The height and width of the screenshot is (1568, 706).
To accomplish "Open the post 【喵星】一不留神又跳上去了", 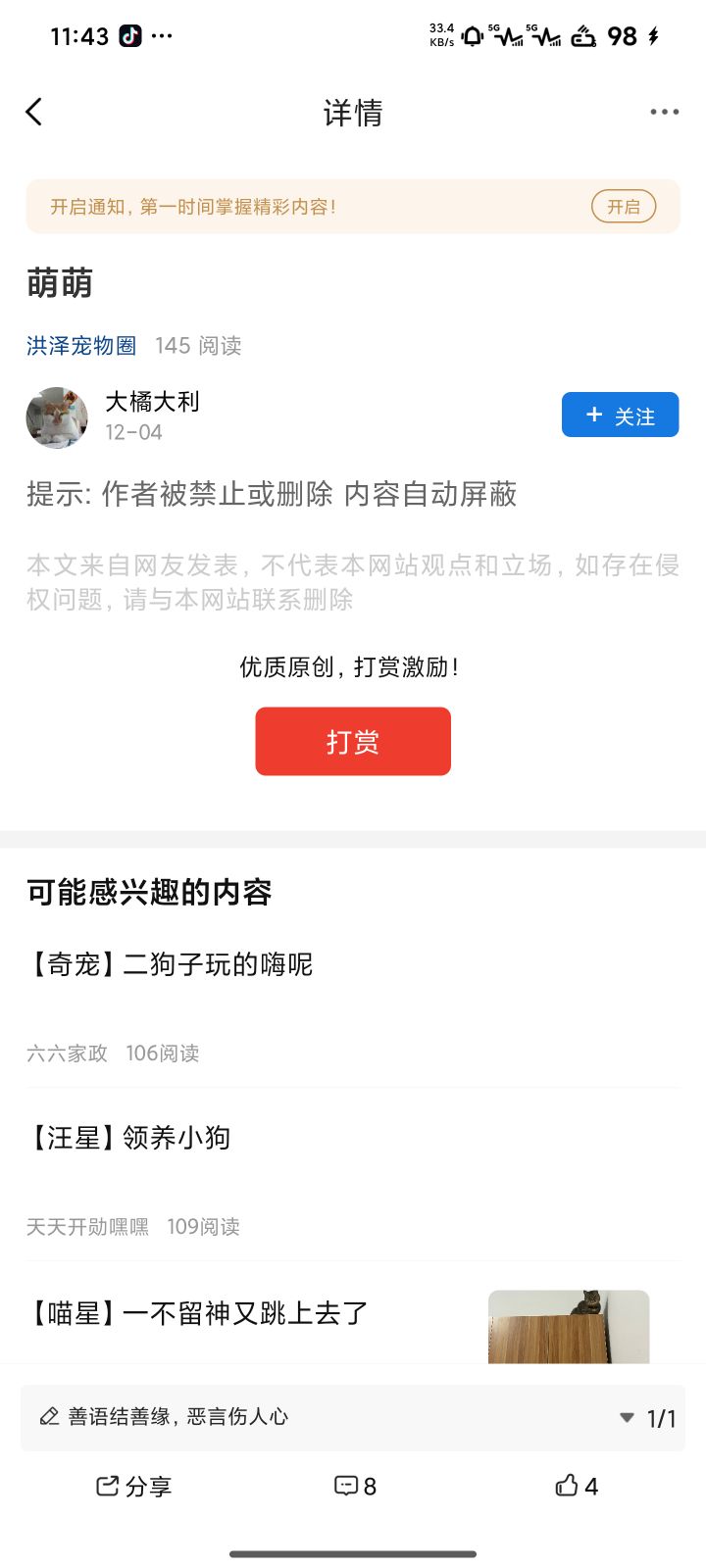I will 198,1313.
